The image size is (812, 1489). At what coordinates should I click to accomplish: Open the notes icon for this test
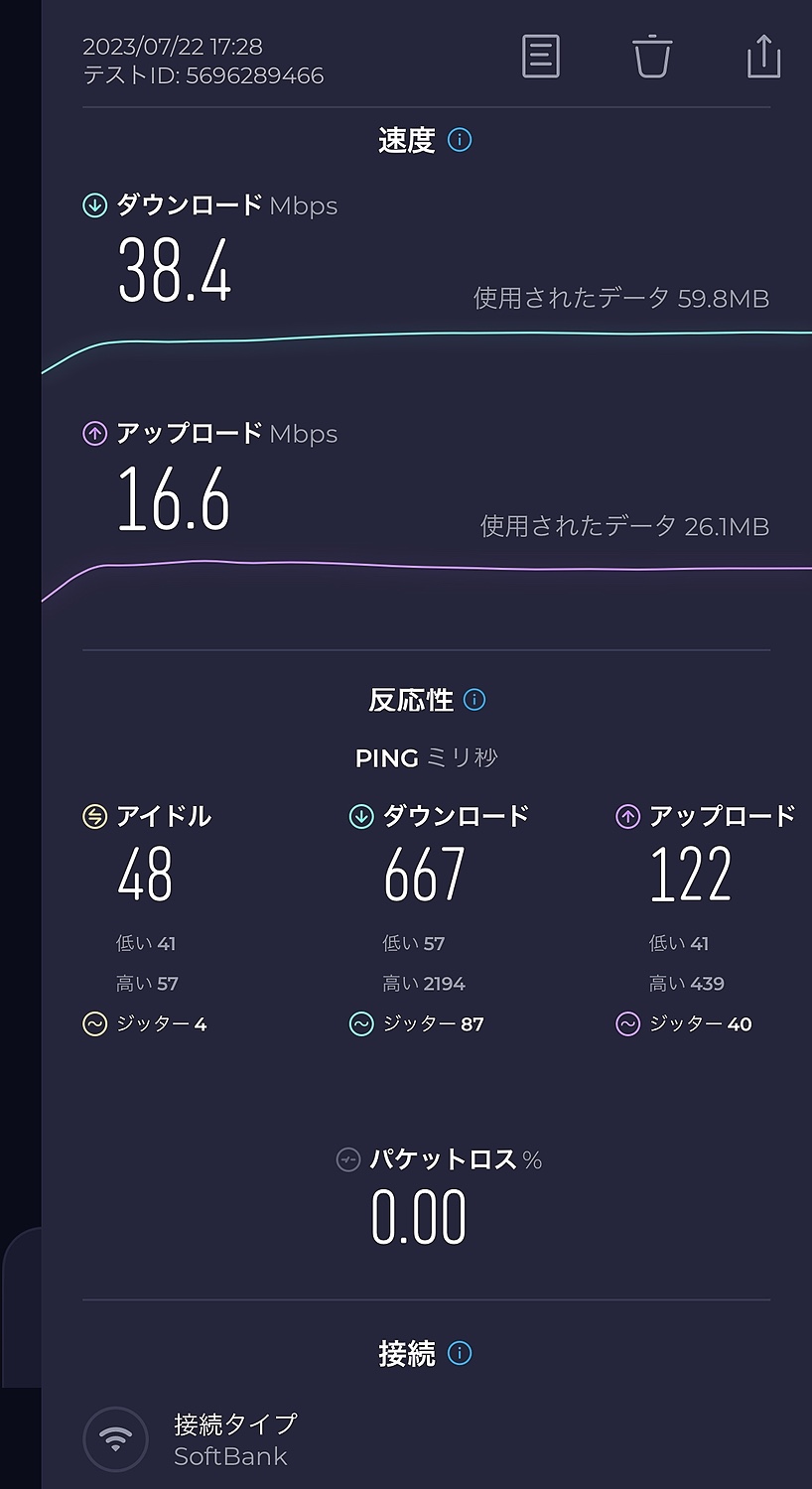coord(541,56)
